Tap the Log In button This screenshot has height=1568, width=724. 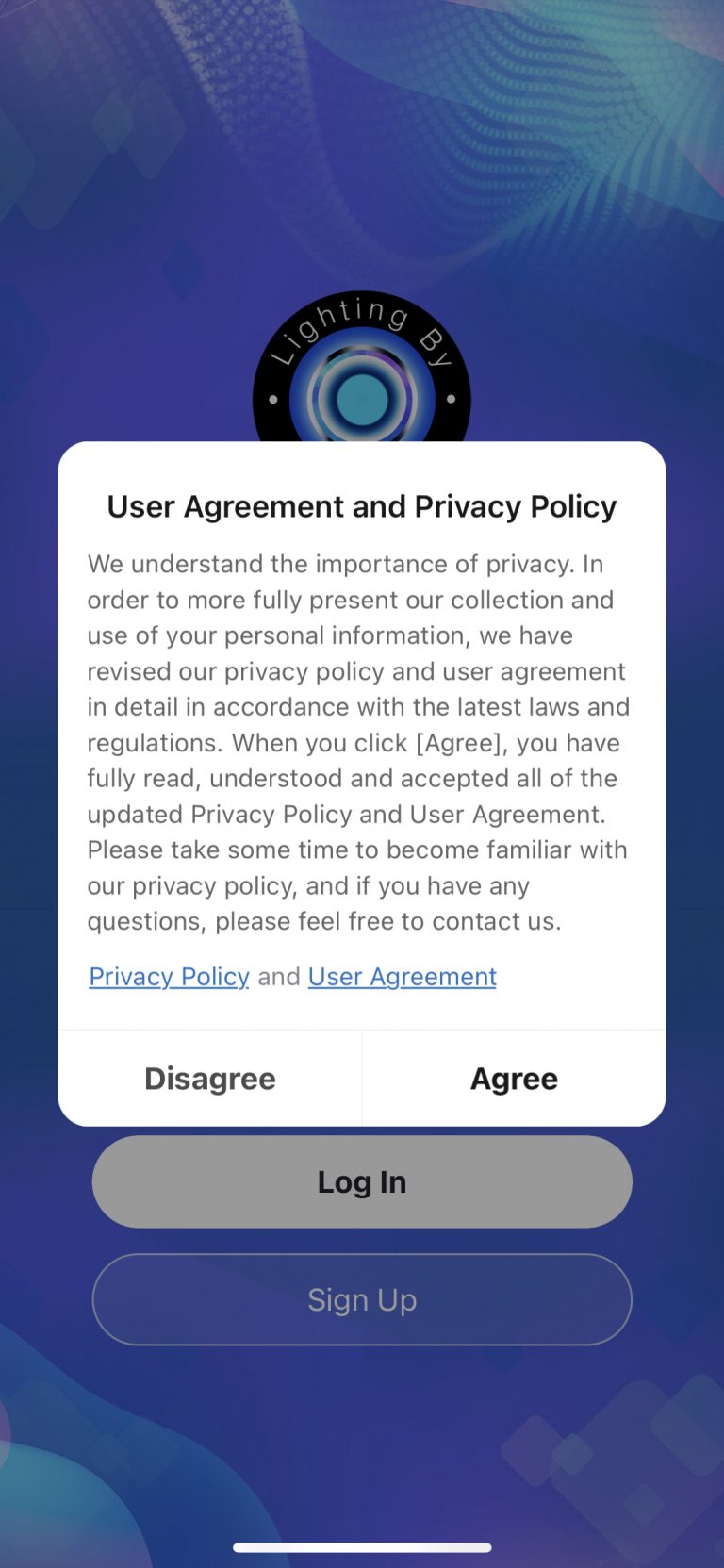362,1181
